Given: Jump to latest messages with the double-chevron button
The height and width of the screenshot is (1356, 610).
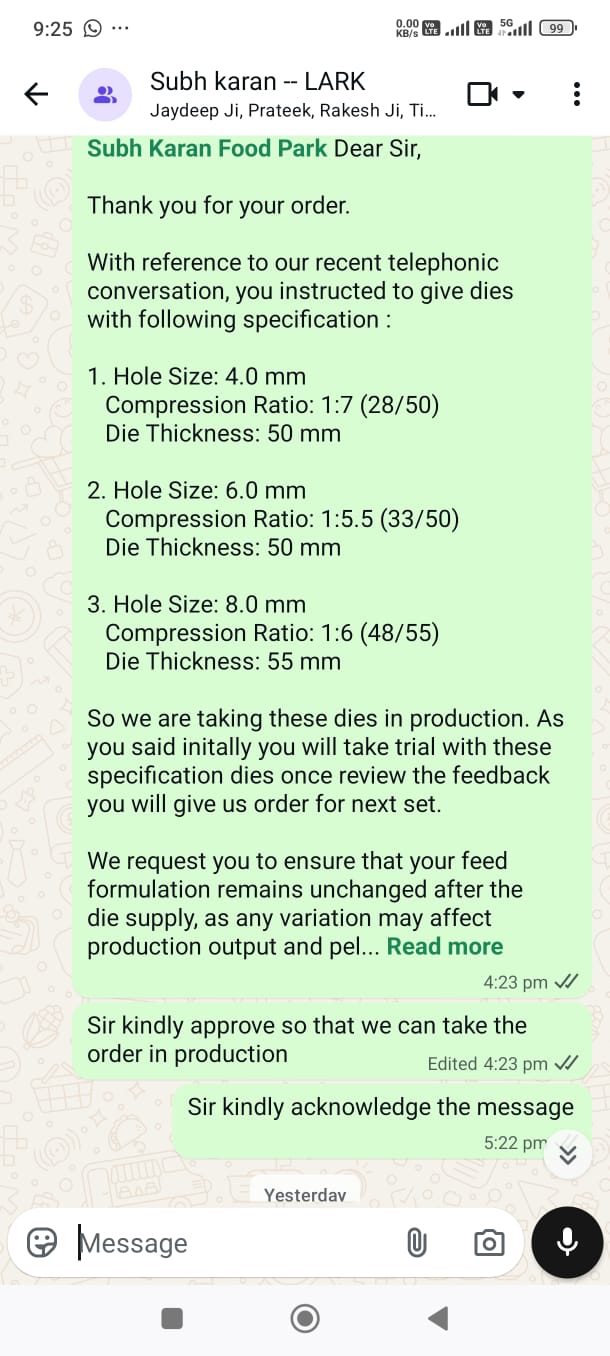Looking at the screenshot, I should point(567,1154).
